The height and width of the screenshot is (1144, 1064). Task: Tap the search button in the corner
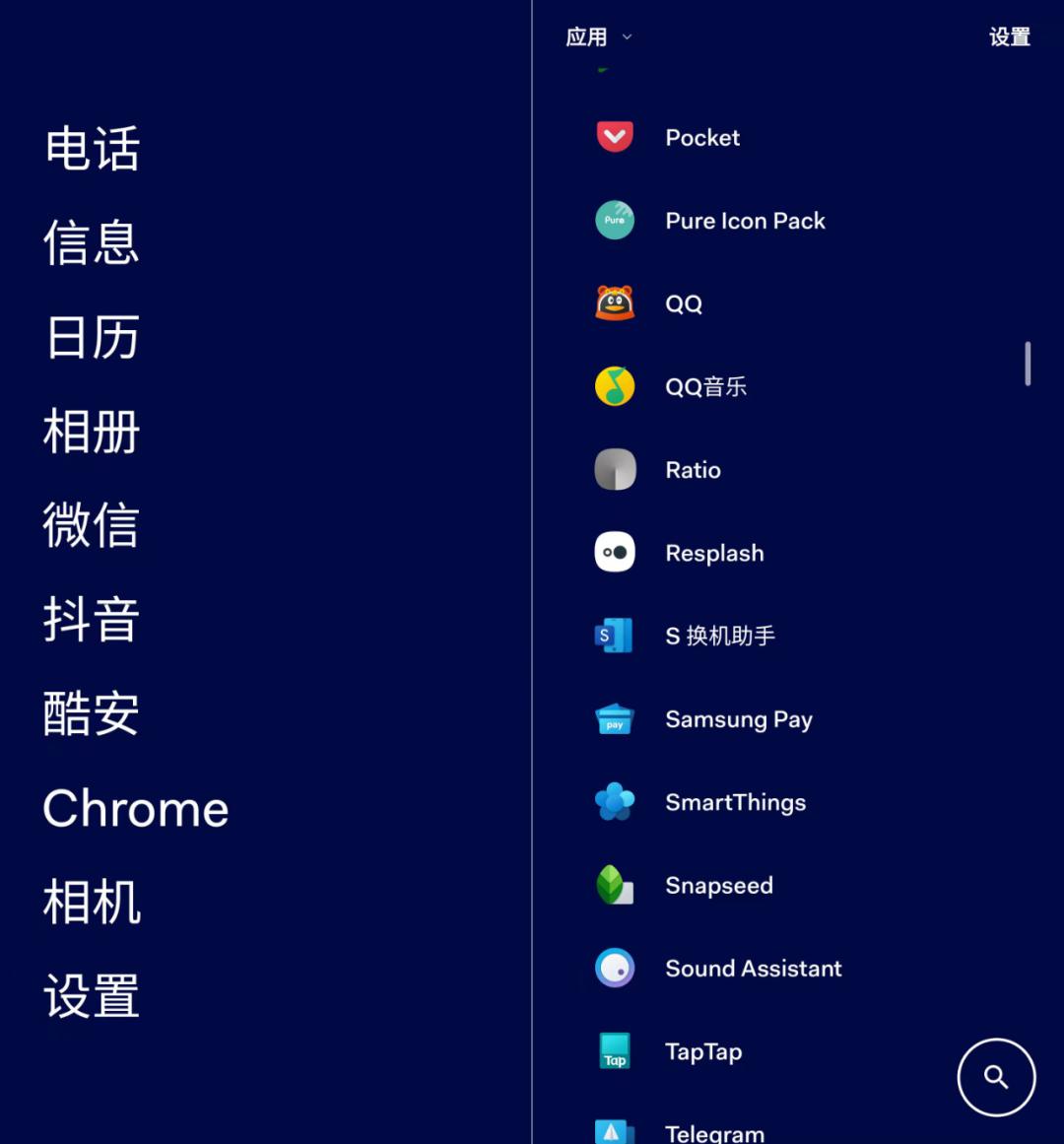pos(996,1077)
